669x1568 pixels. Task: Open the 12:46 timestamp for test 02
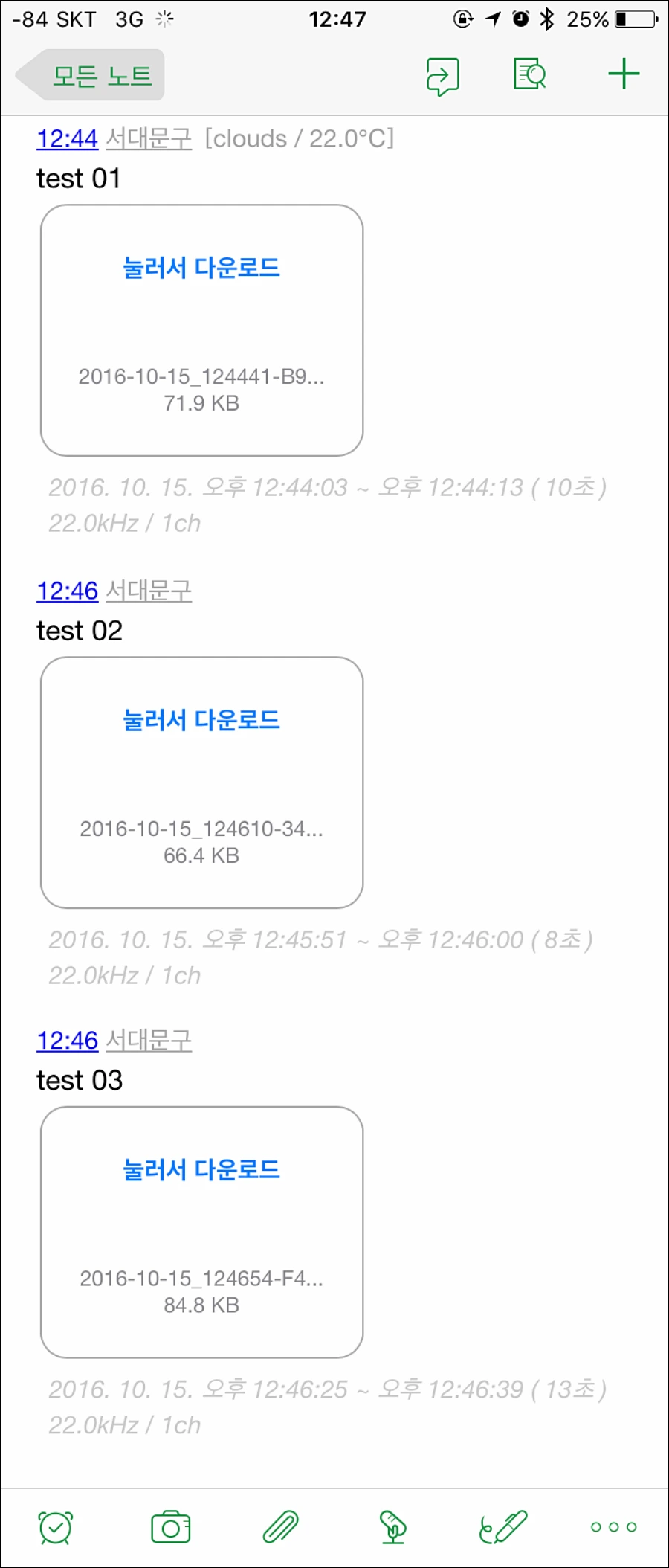(68, 593)
